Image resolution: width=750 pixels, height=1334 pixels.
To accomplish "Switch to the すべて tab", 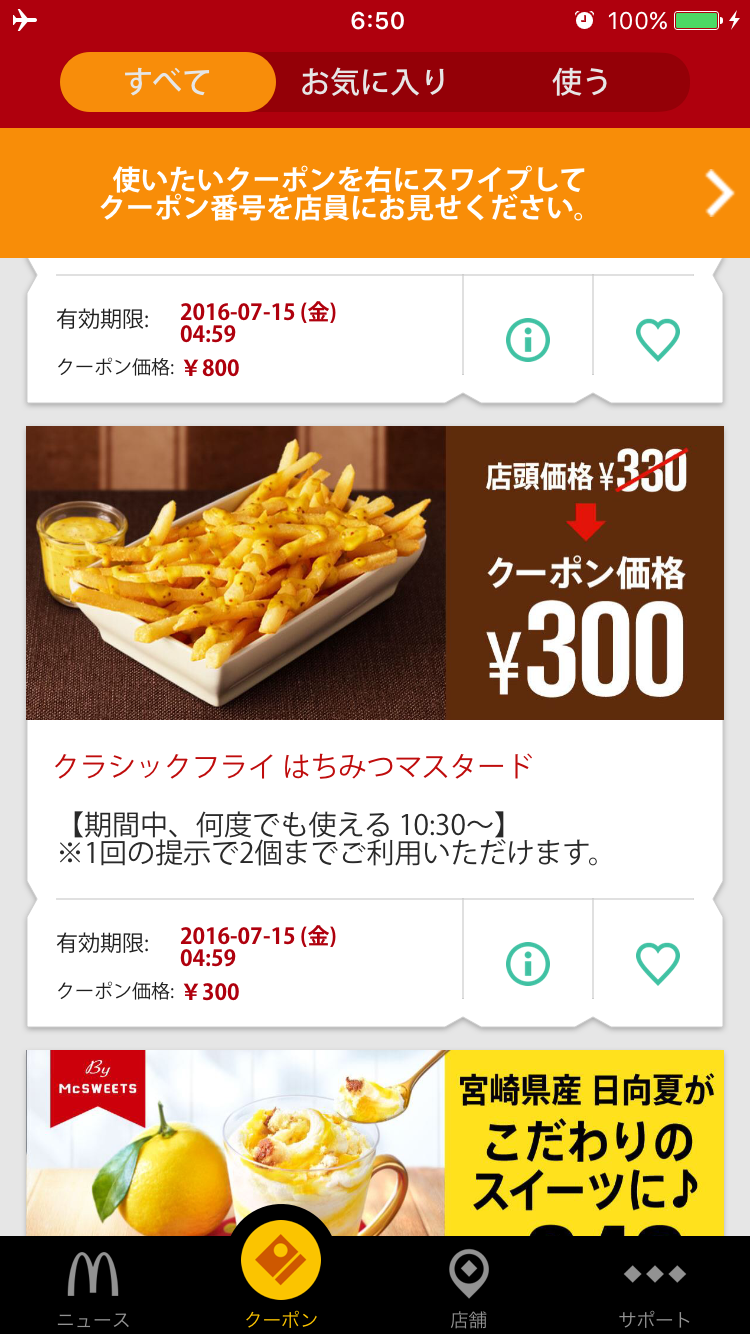I will coord(167,82).
